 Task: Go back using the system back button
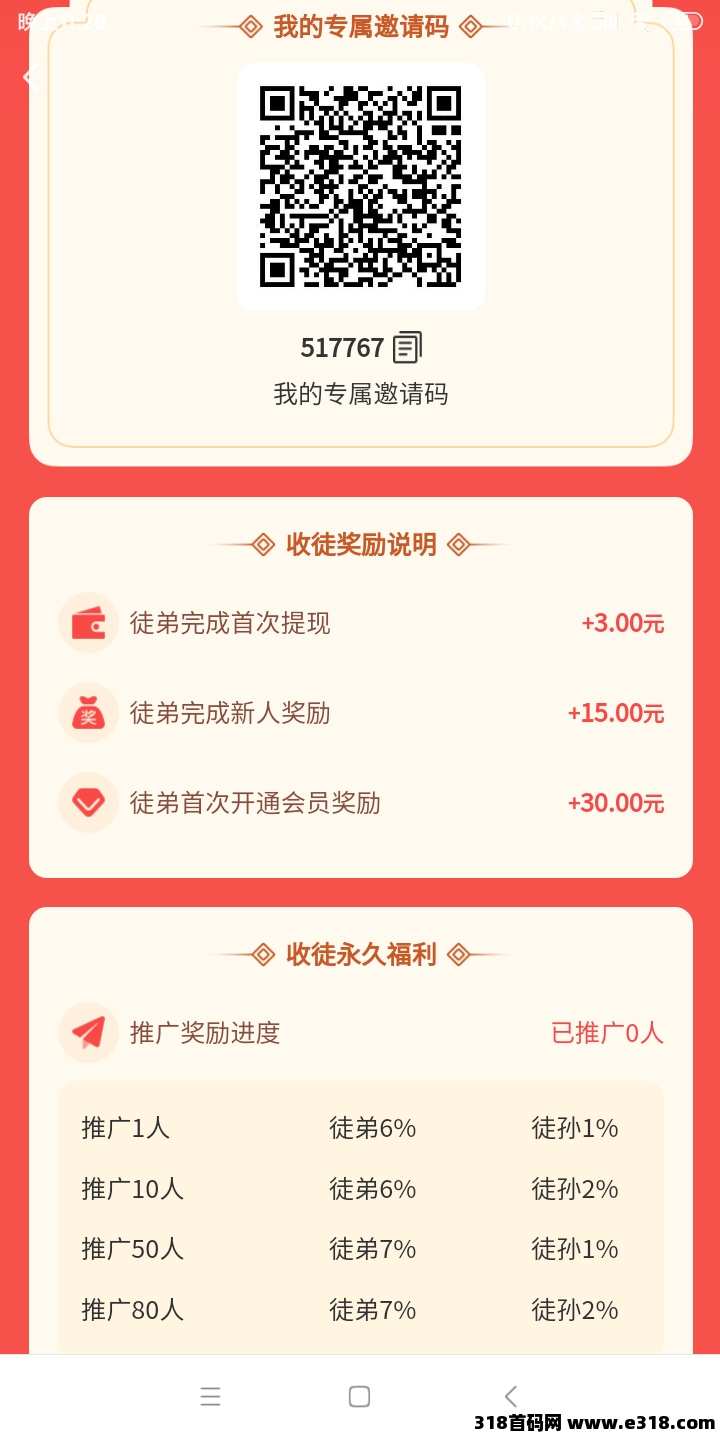(511, 1396)
